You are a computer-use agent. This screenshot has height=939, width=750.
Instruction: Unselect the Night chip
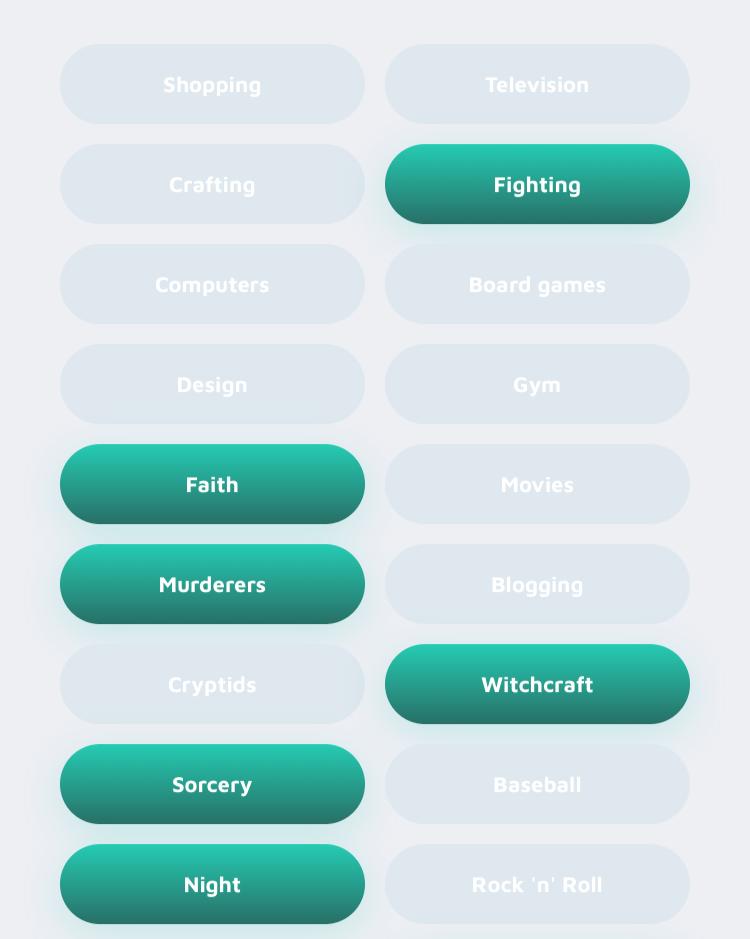212,884
